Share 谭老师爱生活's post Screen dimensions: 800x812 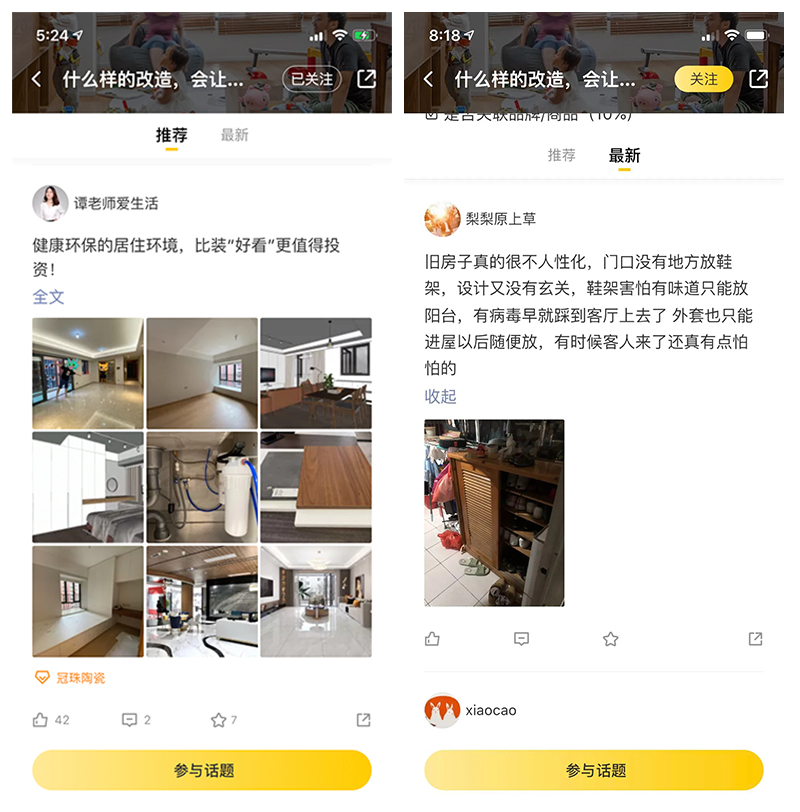coord(363,720)
